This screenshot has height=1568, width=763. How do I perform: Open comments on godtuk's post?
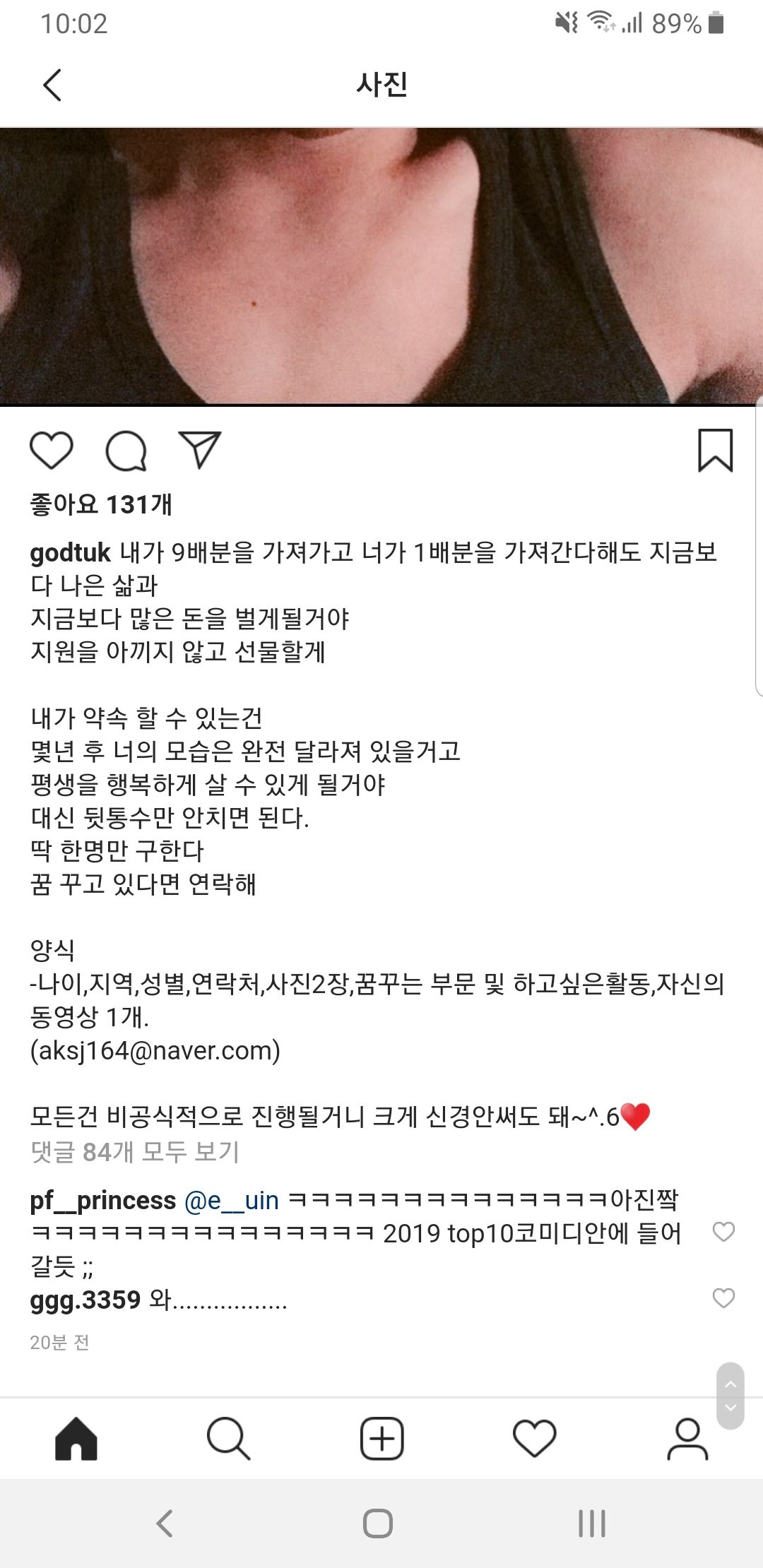click(126, 451)
